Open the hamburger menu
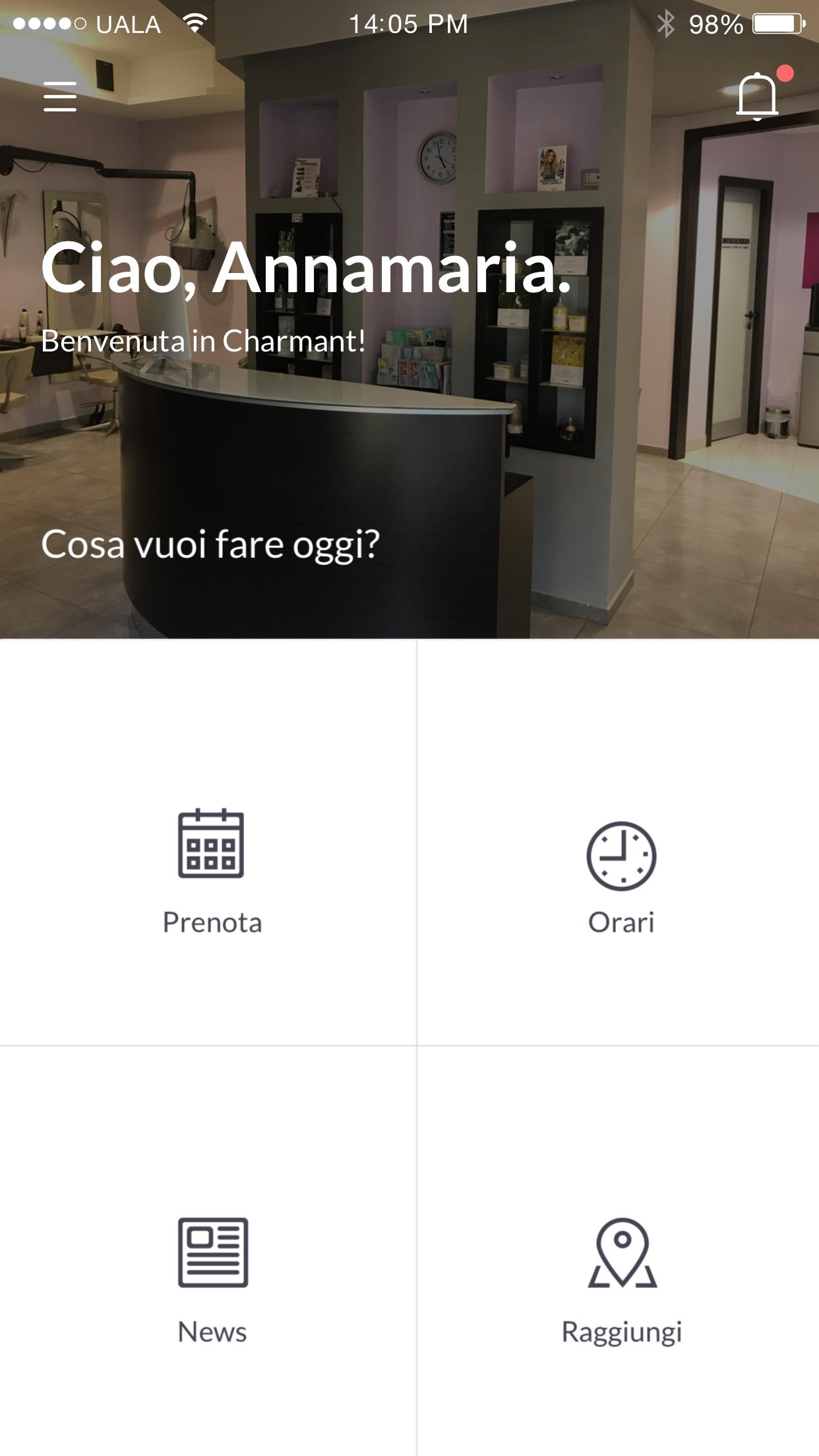This screenshot has width=819, height=1456. tap(60, 96)
